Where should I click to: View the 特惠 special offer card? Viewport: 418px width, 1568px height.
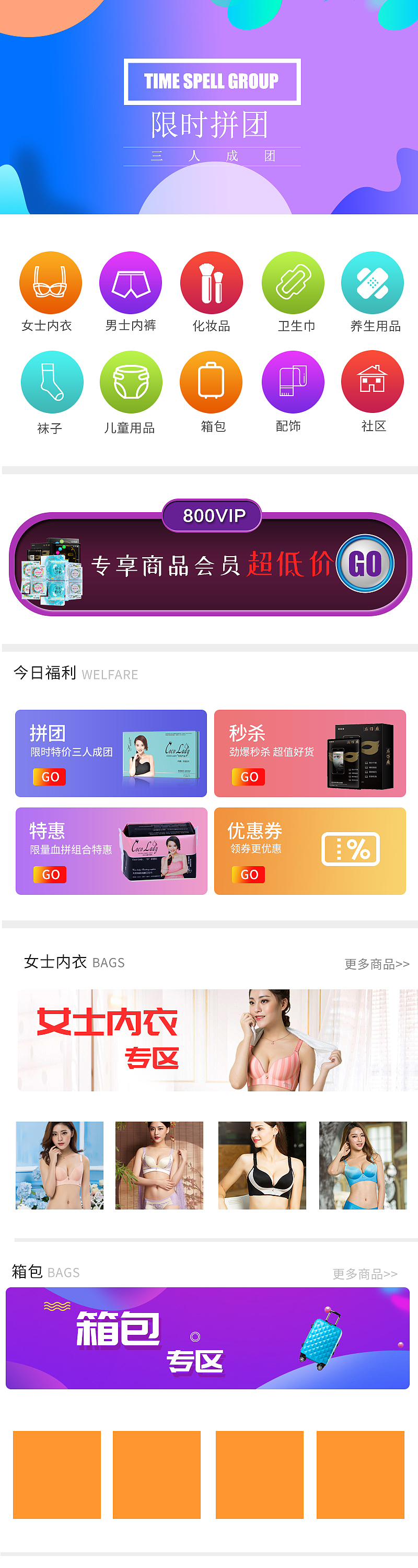[x=111, y=851]
